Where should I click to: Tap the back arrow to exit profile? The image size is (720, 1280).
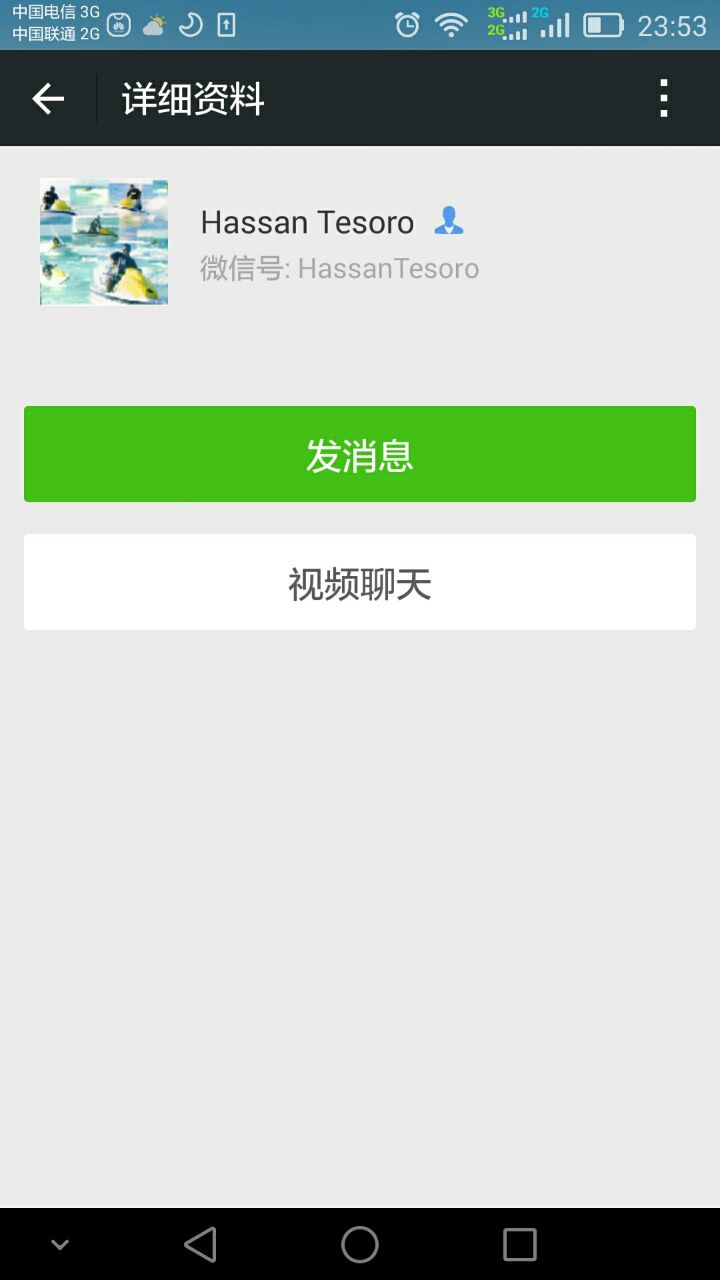[47, 98]
